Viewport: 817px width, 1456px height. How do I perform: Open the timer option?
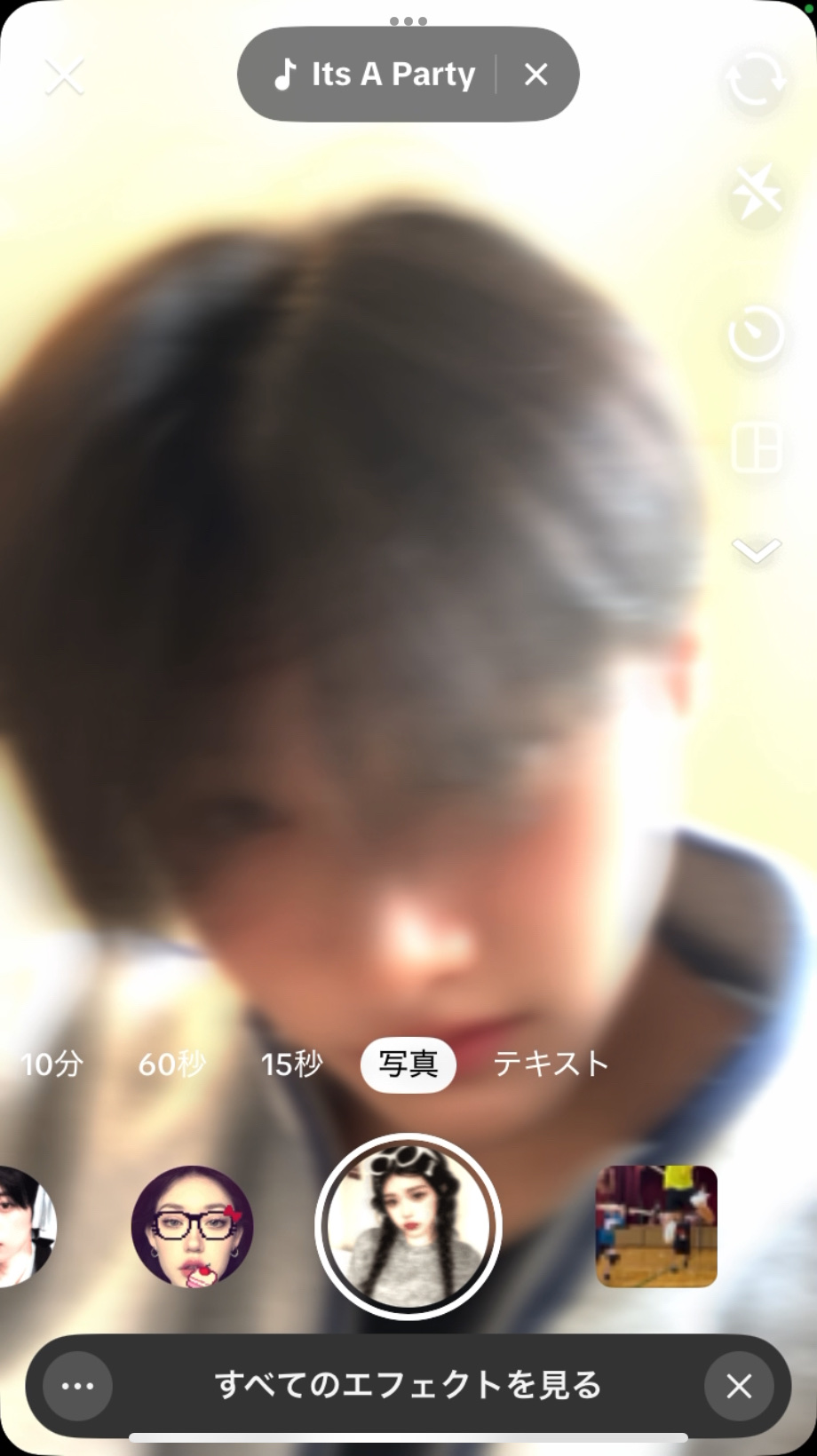click(756, 335)
